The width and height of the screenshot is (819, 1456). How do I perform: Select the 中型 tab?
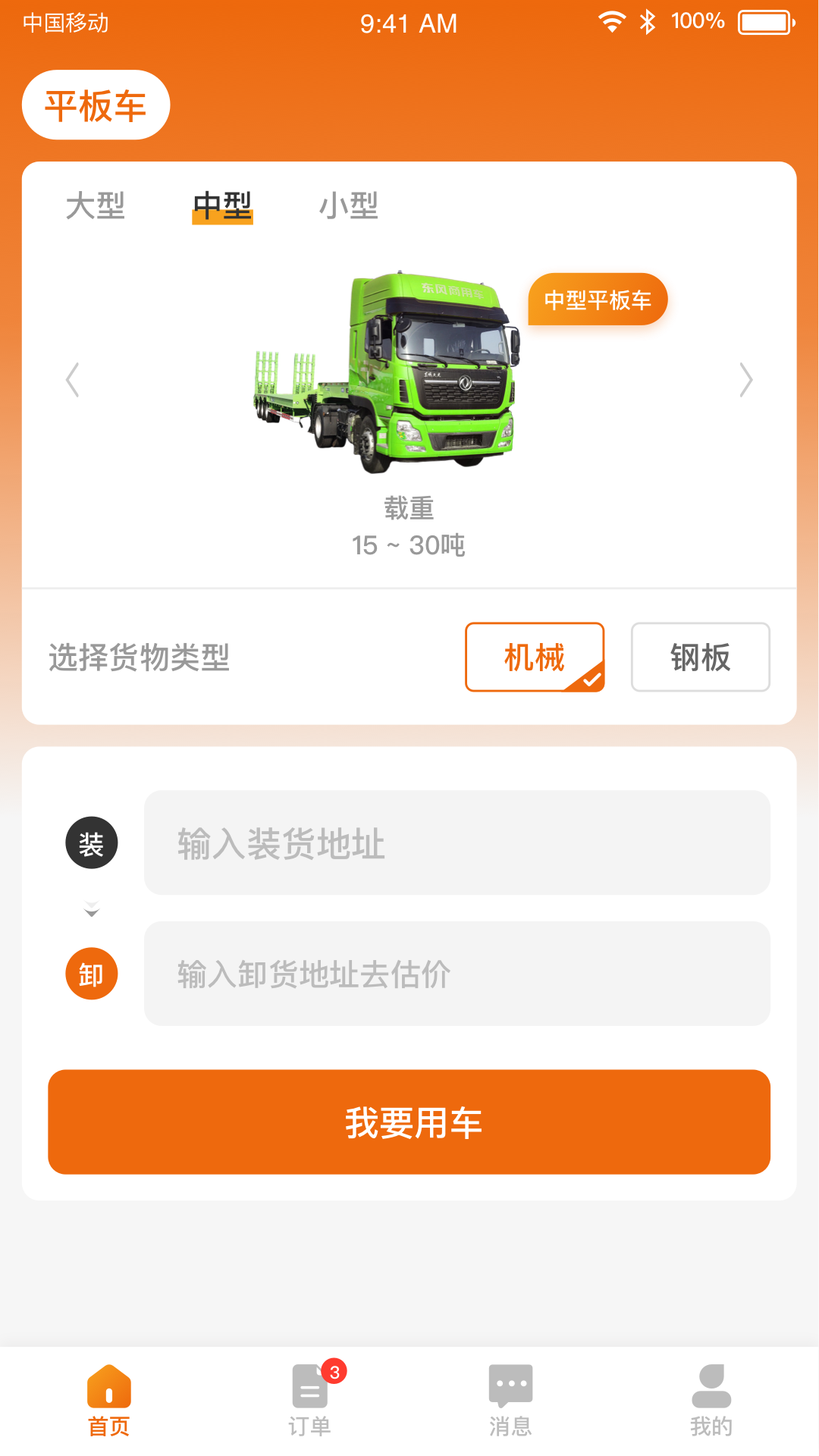(222, 206)
